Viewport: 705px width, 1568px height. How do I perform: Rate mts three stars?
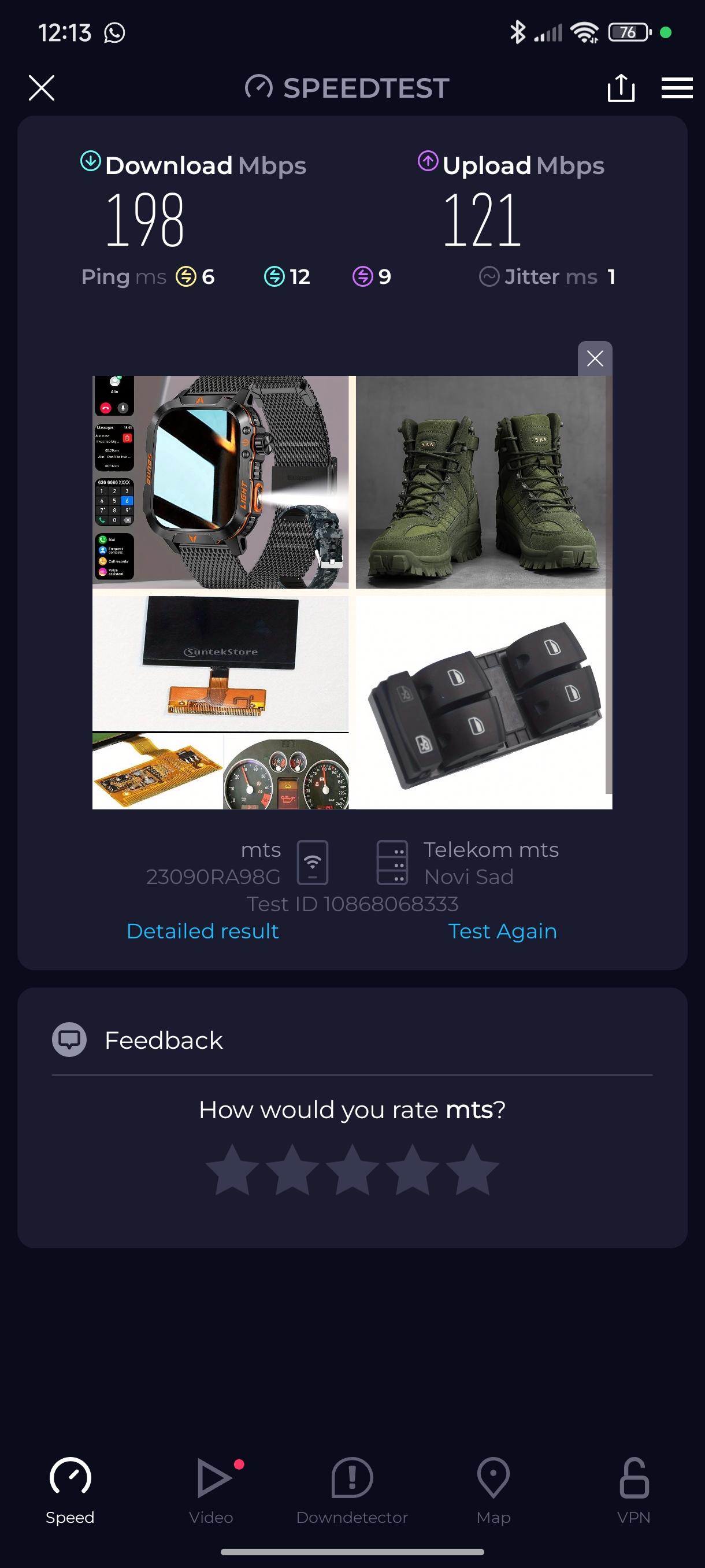(x=352, y=1169)
